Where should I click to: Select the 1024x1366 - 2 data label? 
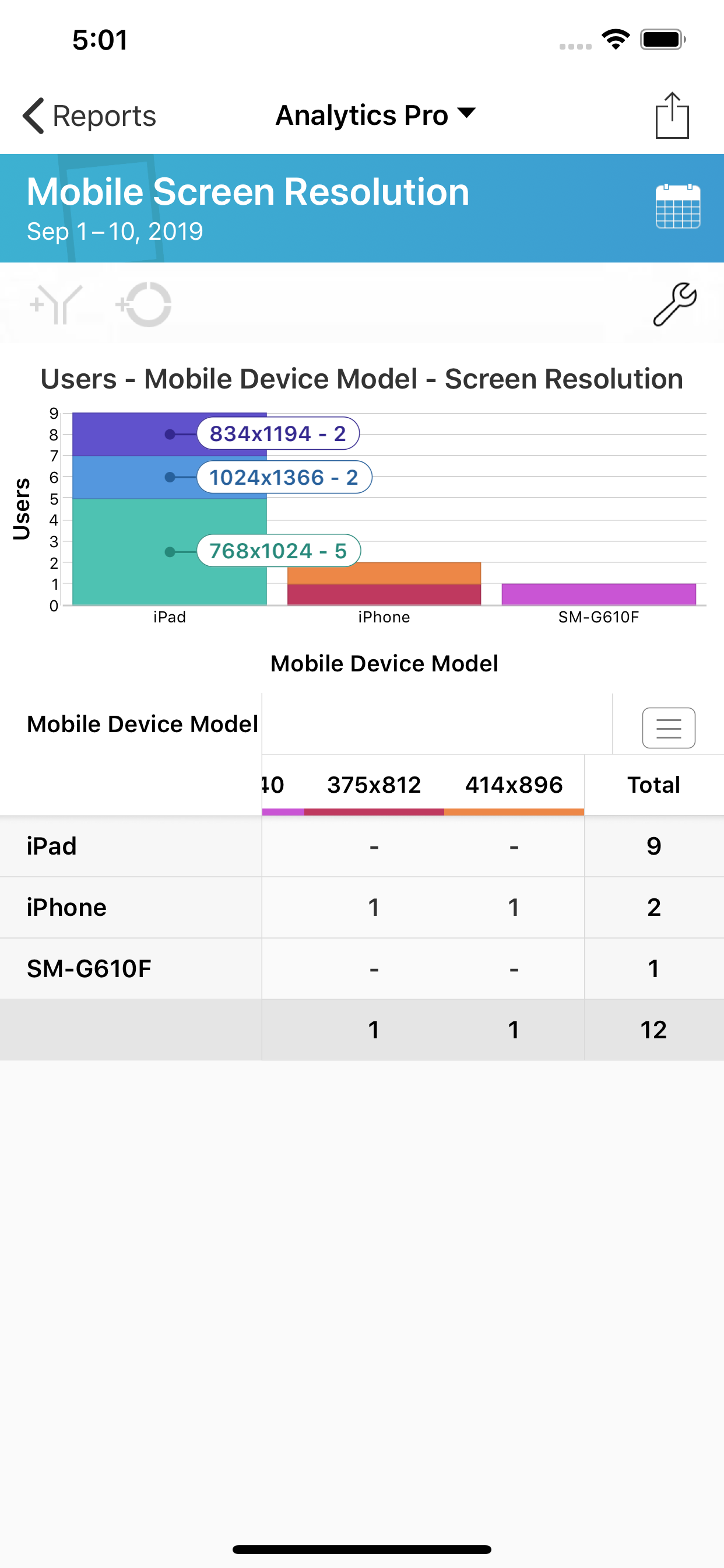(283, 477)
